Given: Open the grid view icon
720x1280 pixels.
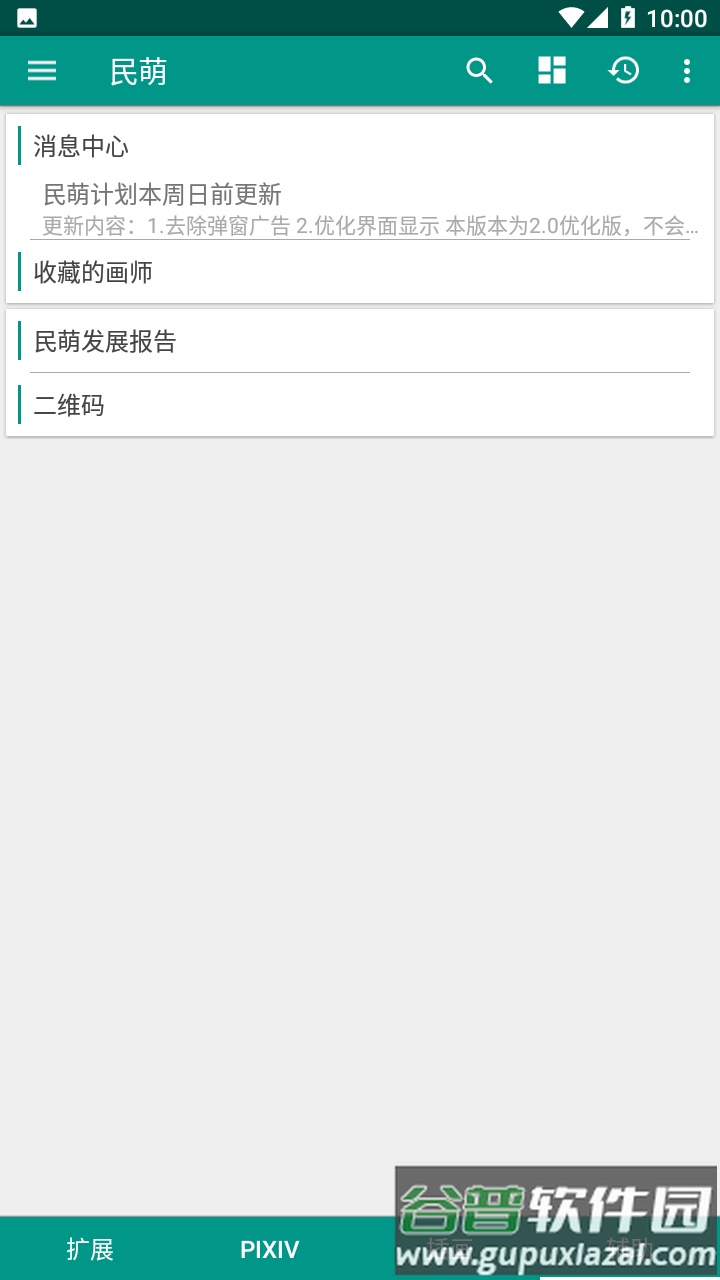Looking at the screenshot, I should click(551, 70).
